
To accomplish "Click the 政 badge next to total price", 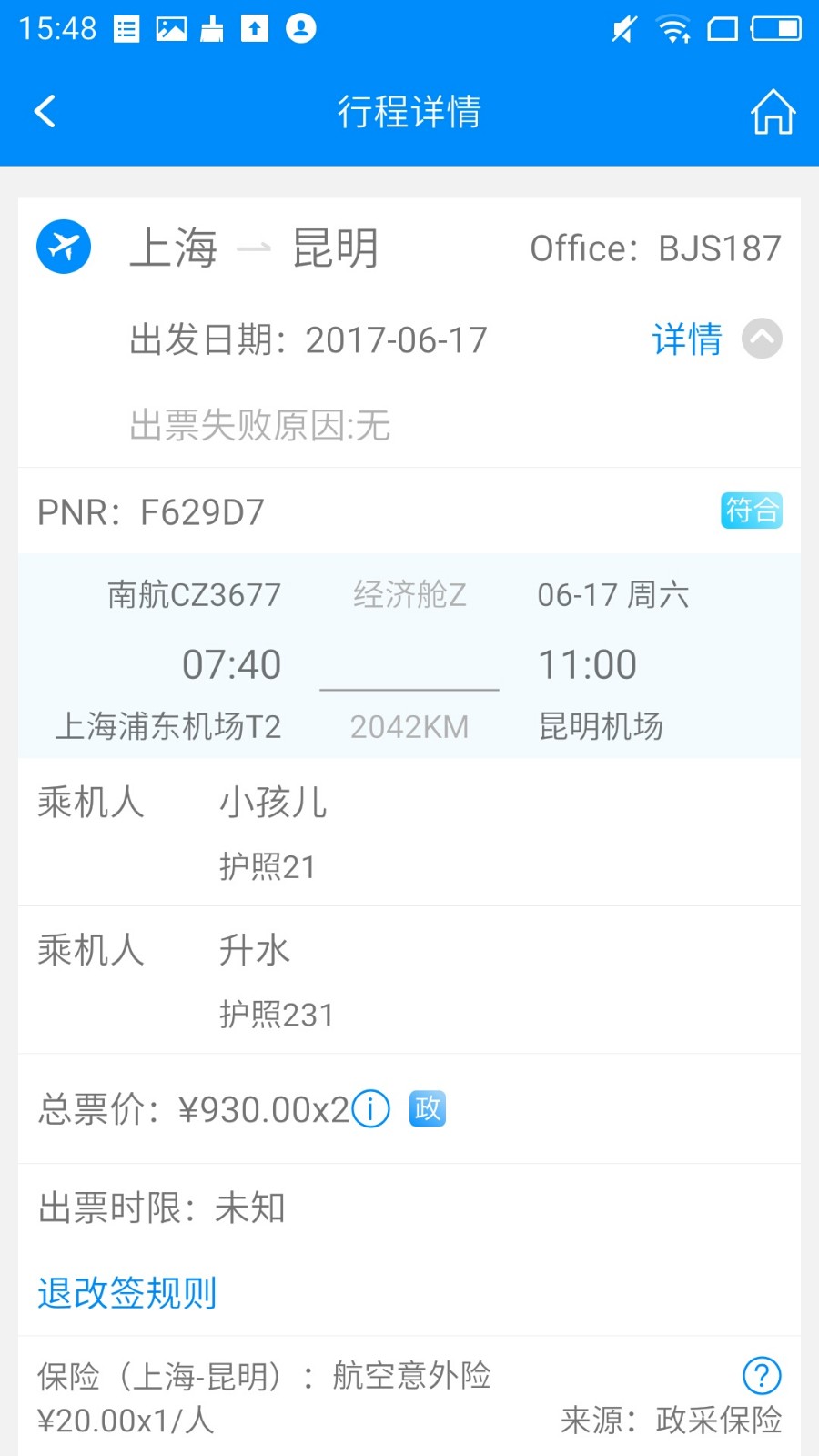I will [x=427, y=1109].
